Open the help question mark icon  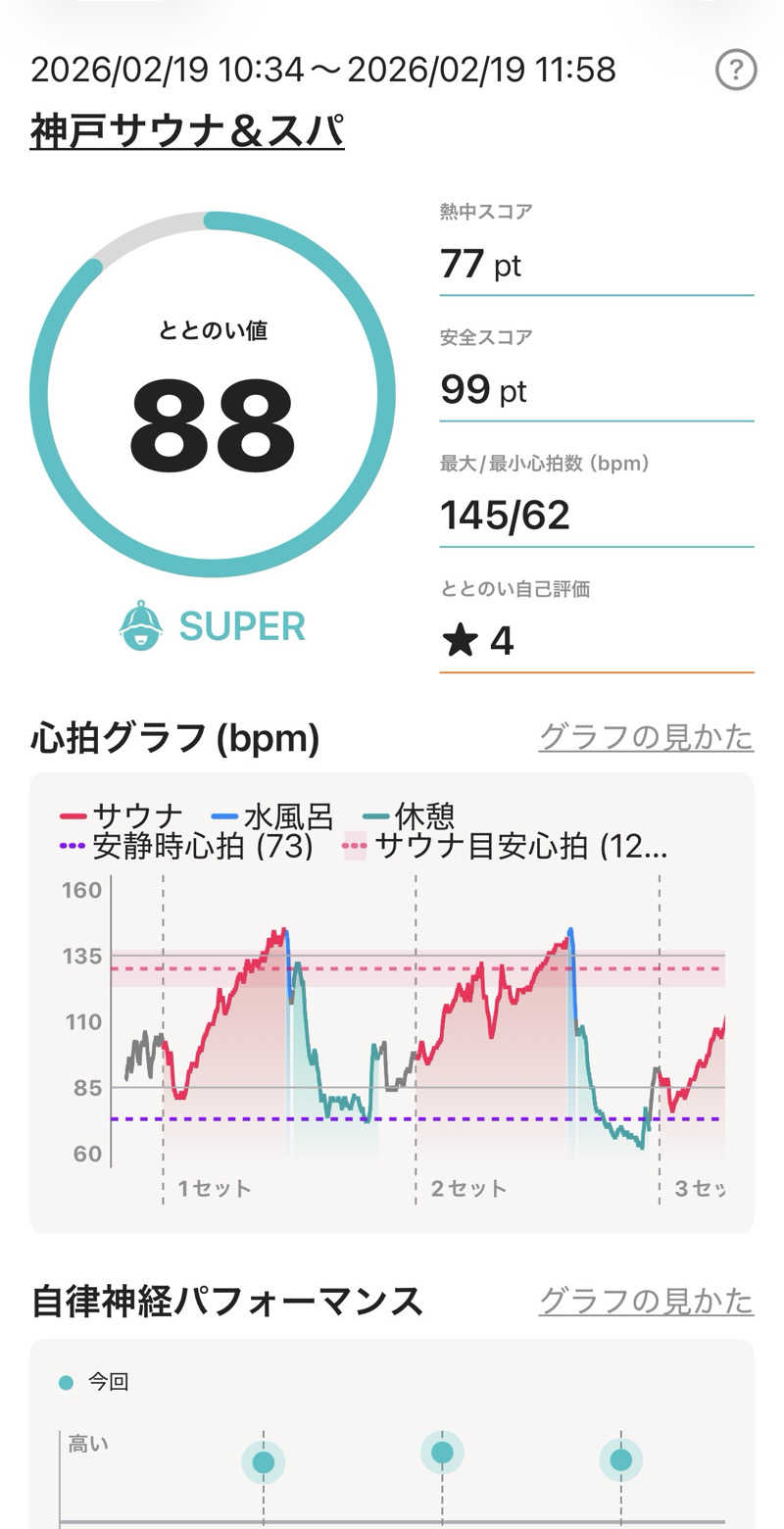coord(736,71)
